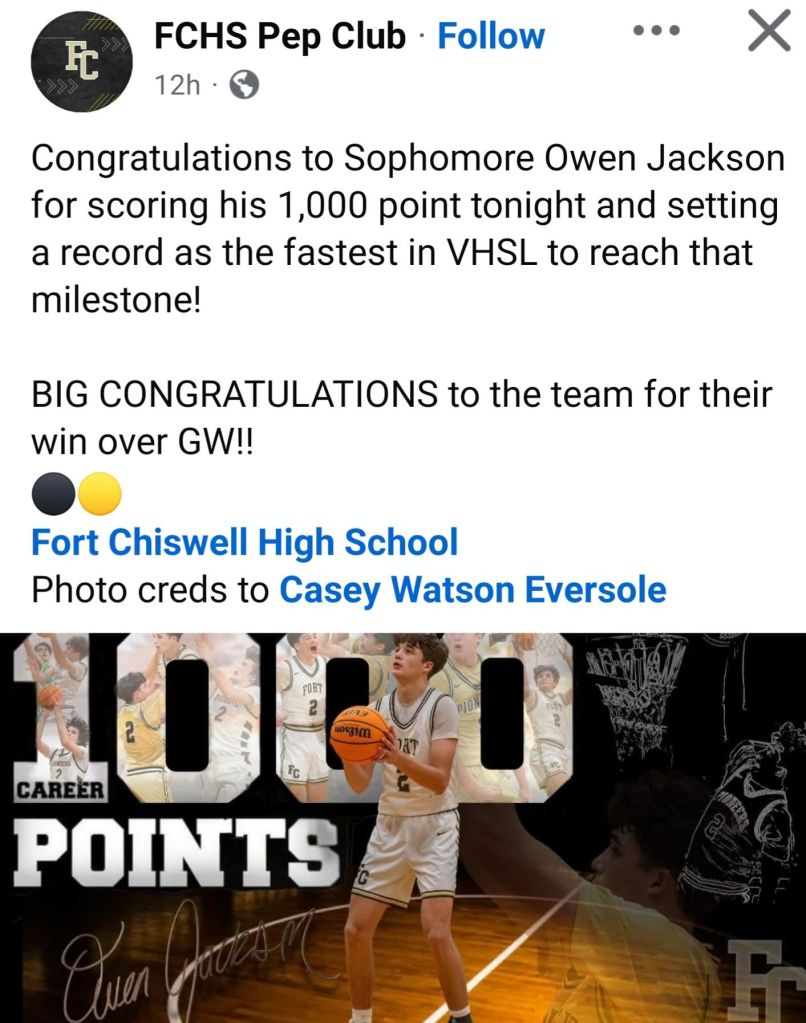Visit Casey Watson Eversole's profile
Image resolution: width=806 pixels, height=1023 pixels.
[472, 590]
